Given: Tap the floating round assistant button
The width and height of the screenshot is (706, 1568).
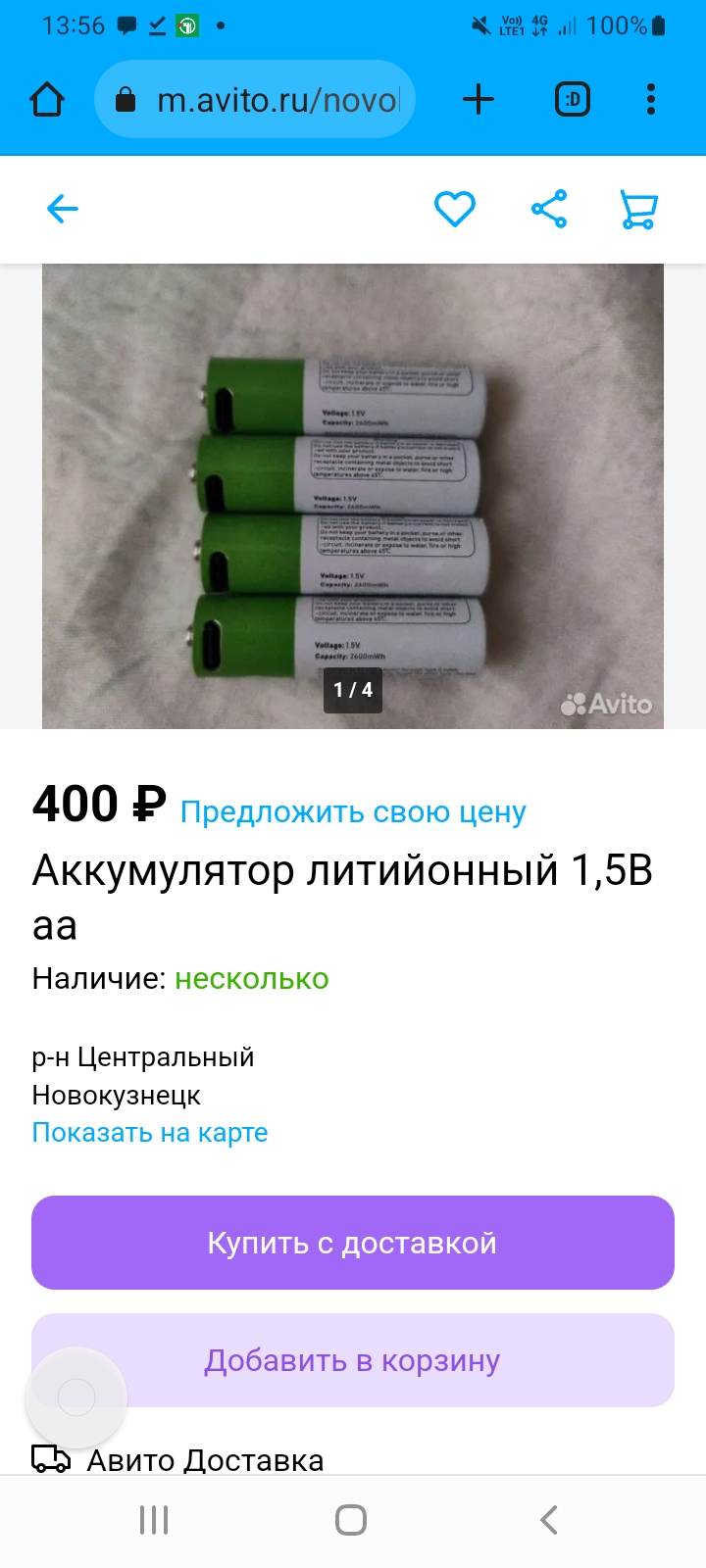Looking at the screenshot, I should click(76, 1397).
